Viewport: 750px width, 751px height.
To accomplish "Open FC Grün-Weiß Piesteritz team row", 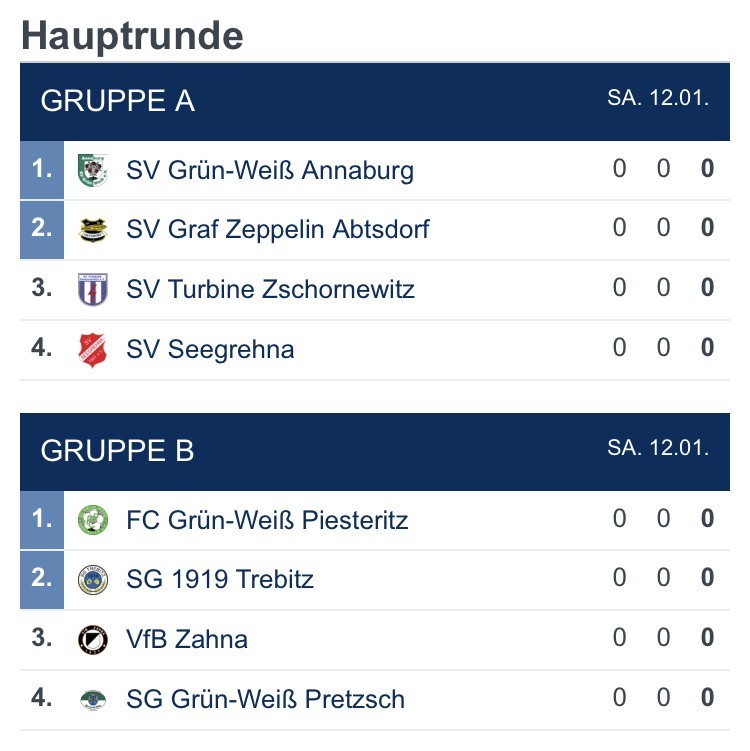I will (267, 520).
